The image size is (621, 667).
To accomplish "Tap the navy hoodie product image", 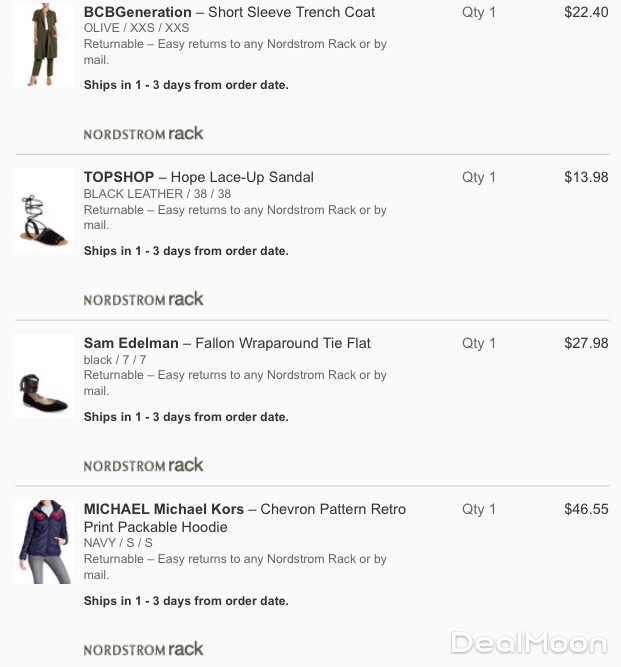I will pos(43,541).
